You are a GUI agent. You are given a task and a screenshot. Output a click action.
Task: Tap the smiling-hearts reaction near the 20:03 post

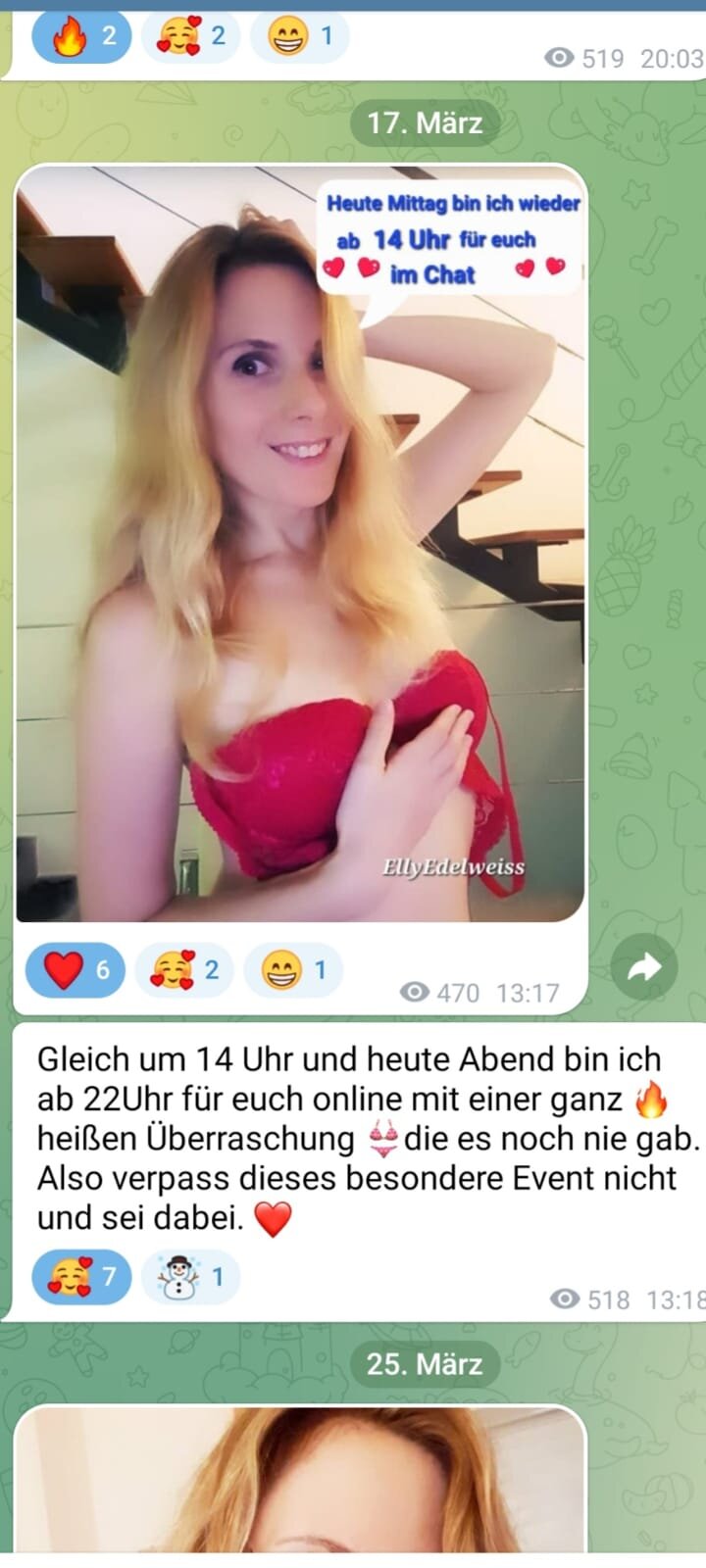(191, 37)
